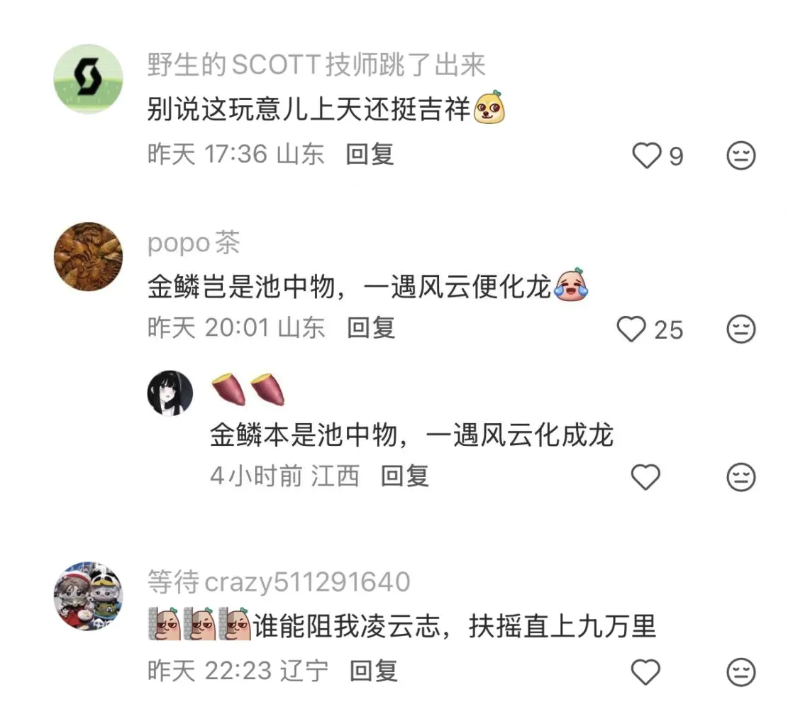Like 等待crazy511291640's comment
The width and height of the screenshot is (812, 728).
[x=647, y=670]
